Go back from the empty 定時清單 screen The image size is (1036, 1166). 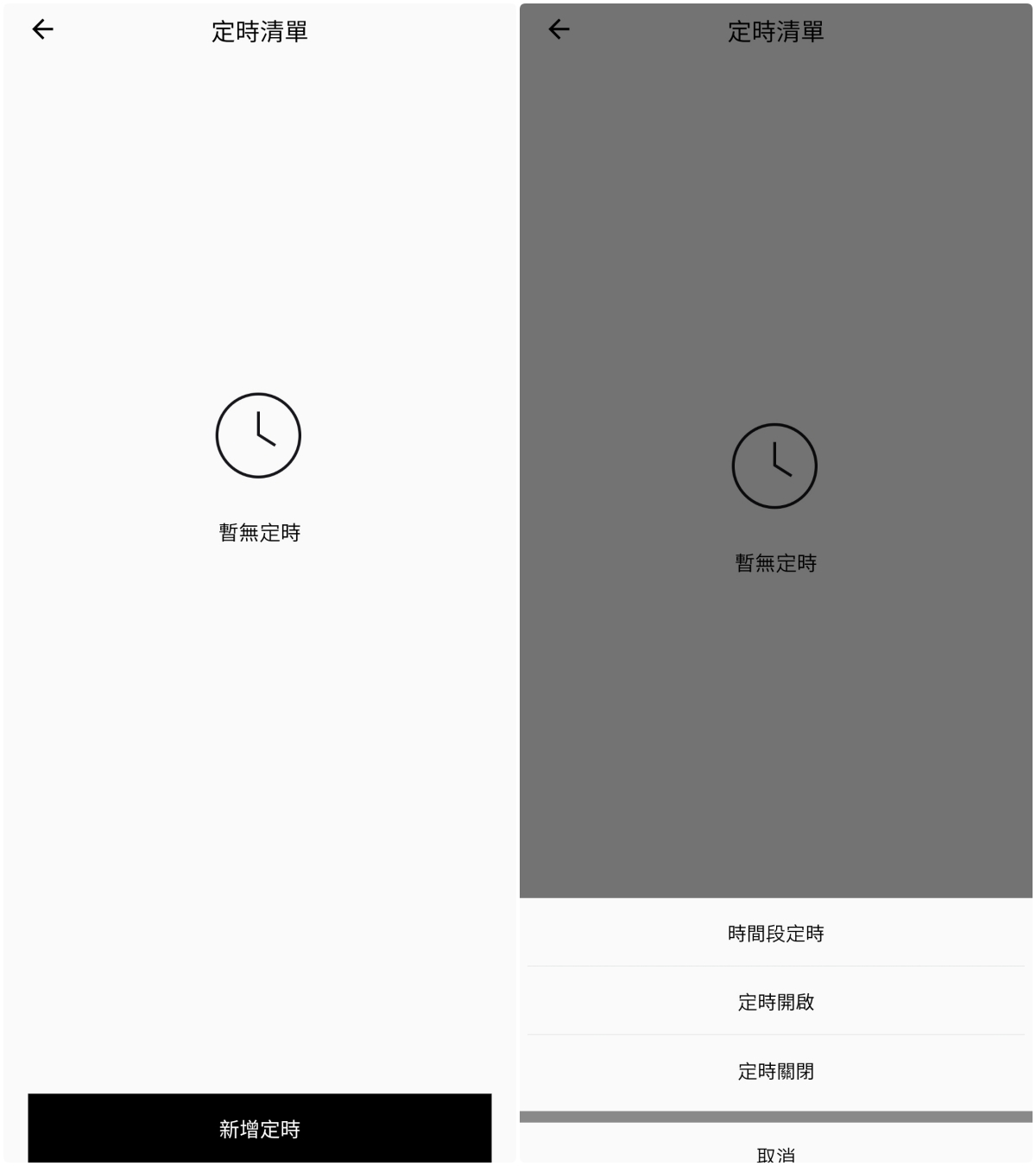click(42, 30)
